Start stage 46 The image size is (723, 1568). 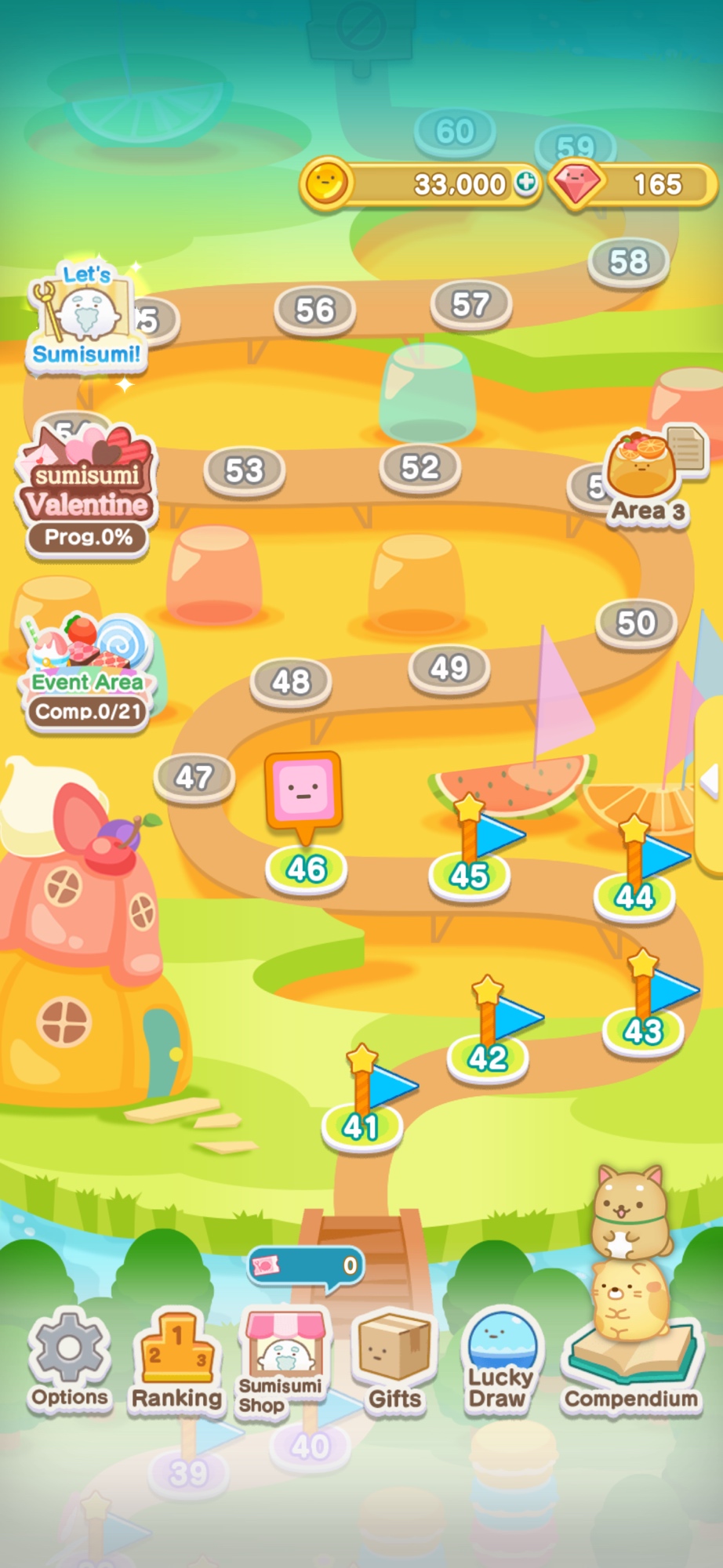coord(306,869)
